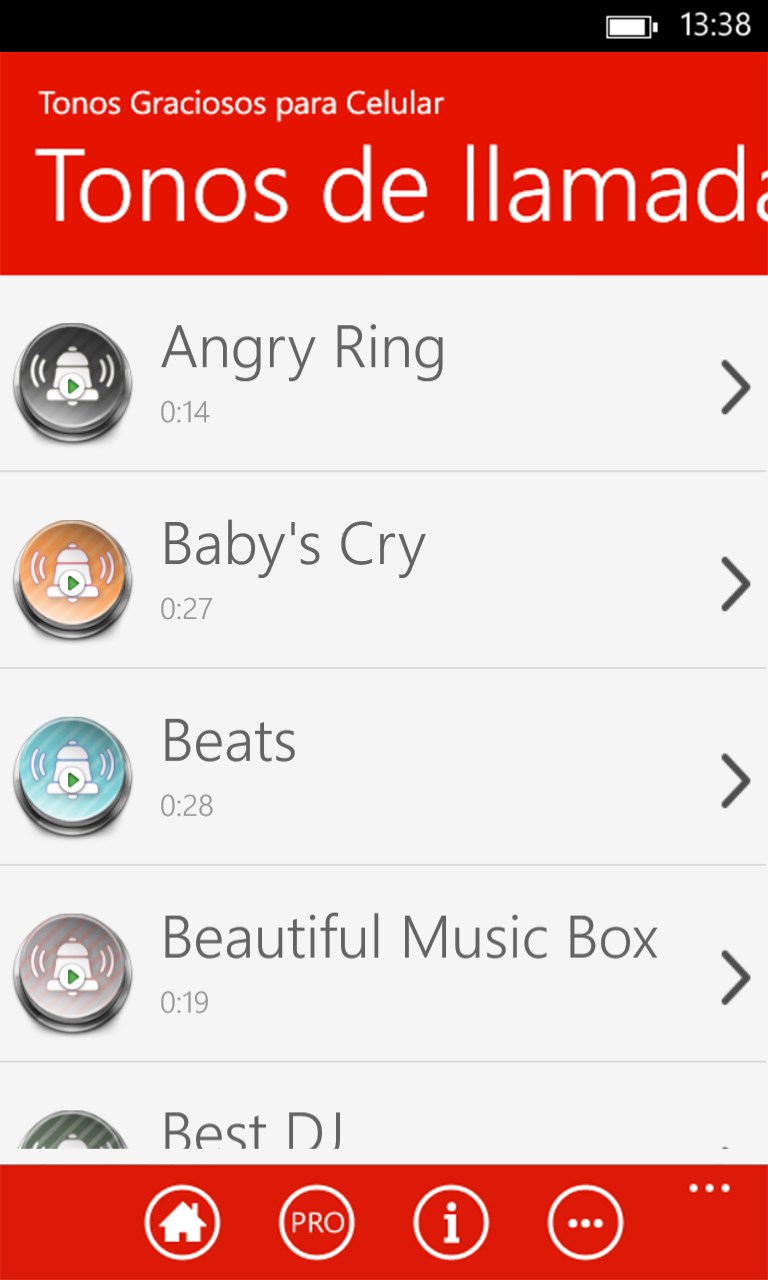Play the Angry Ring ringtone preview
Screen dimensions: 768x1280
(72, 384)
